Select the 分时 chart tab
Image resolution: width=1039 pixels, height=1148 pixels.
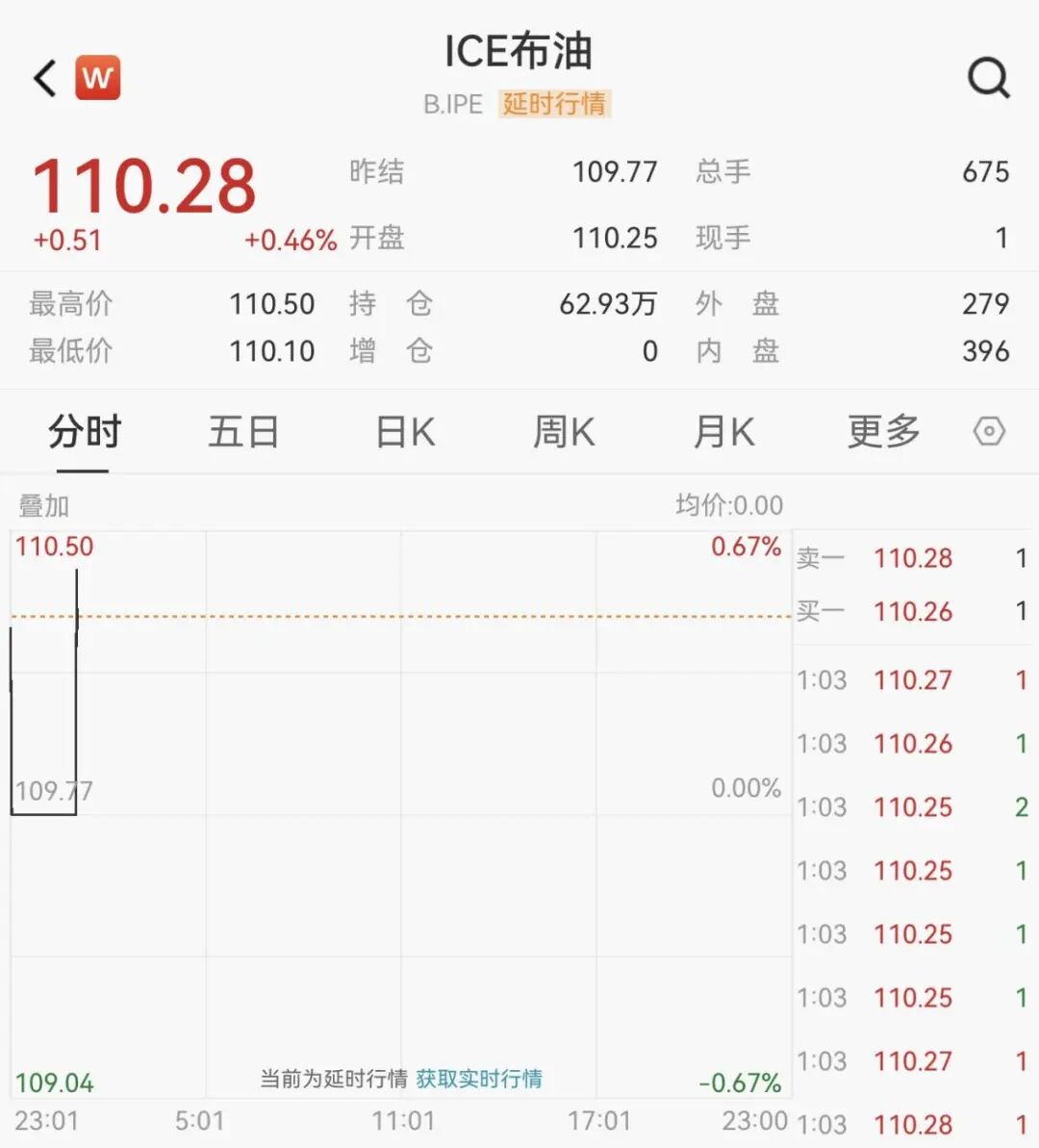click(85, 432)
